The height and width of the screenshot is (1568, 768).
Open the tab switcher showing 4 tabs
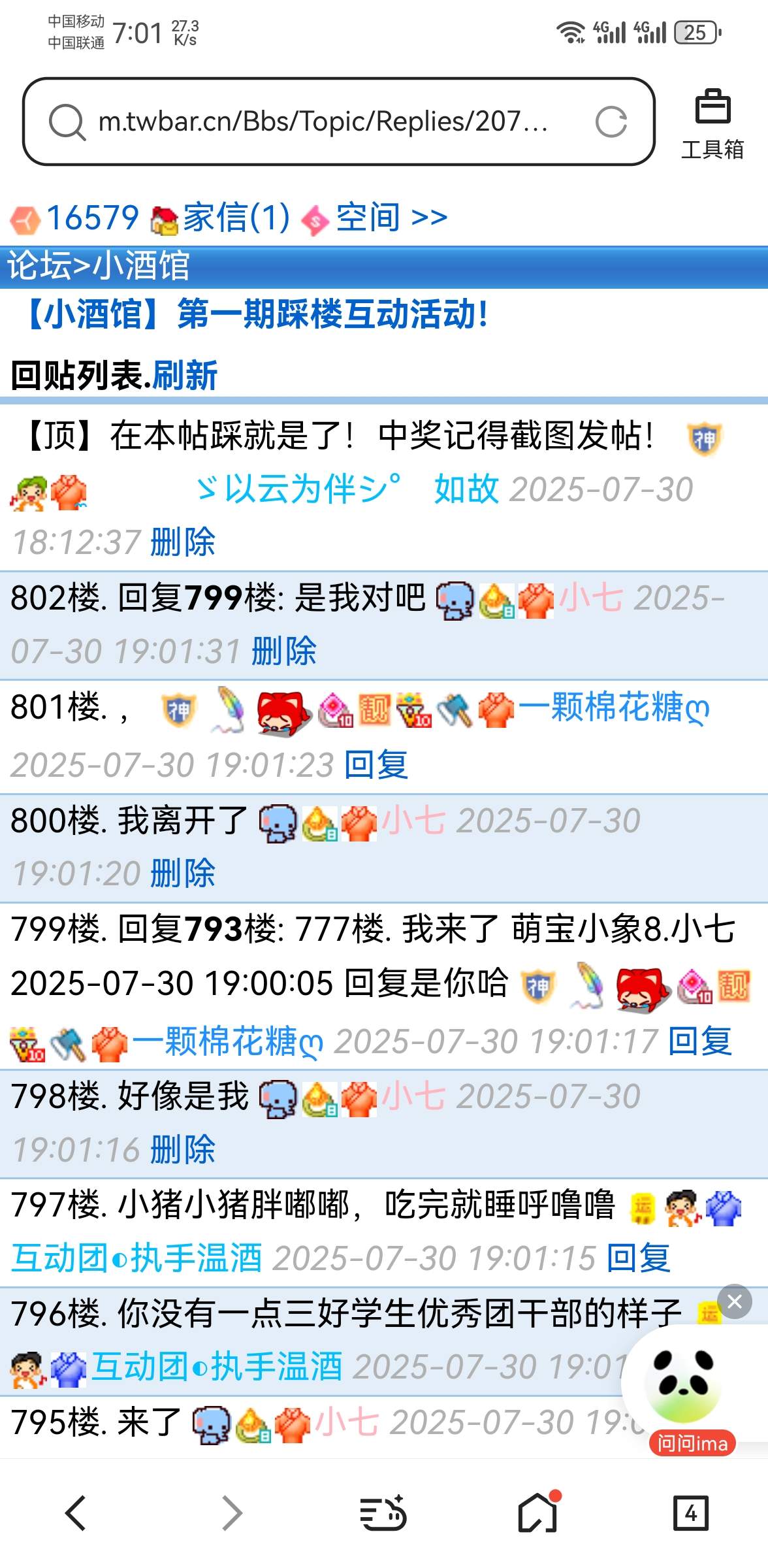coord(690,1512)
